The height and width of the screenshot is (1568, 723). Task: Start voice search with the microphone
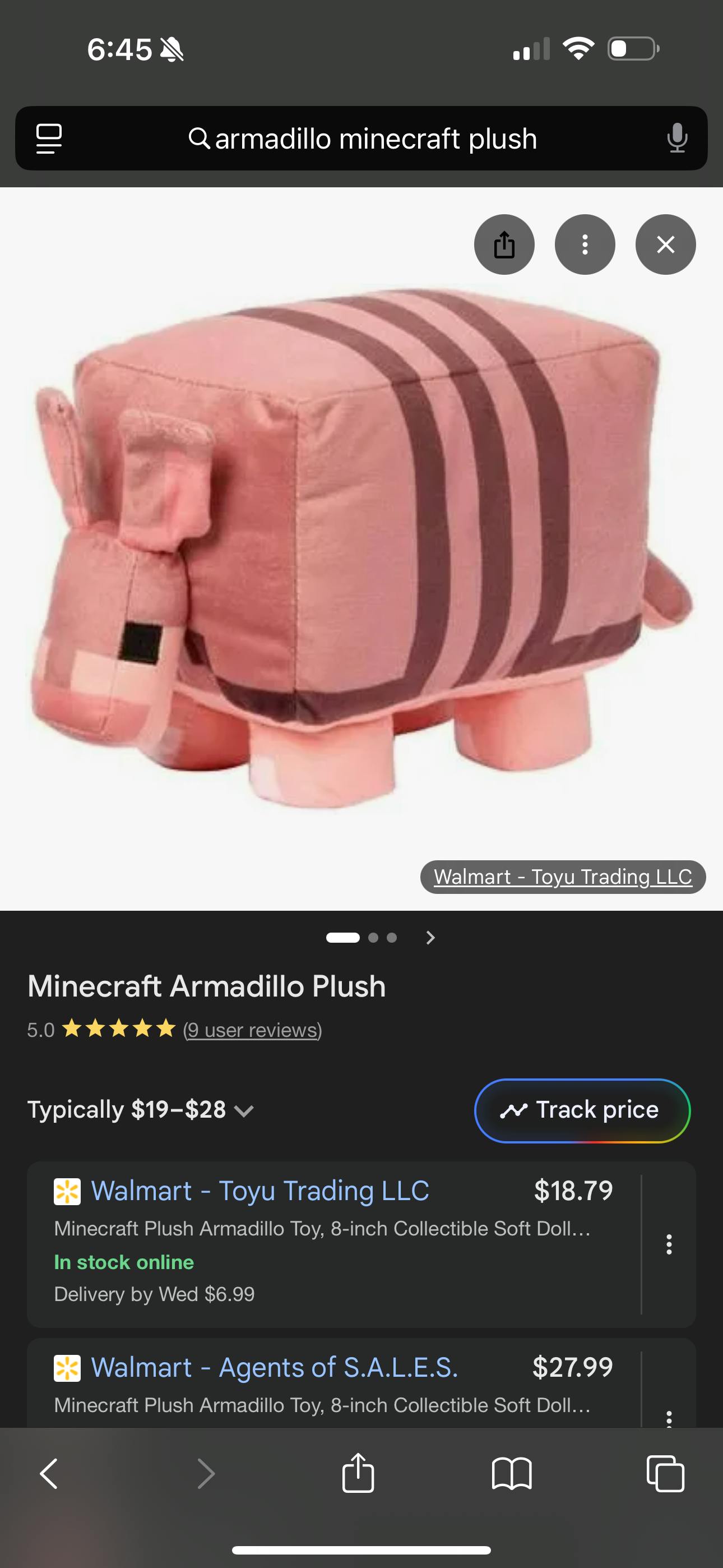(x=676, y=138)
